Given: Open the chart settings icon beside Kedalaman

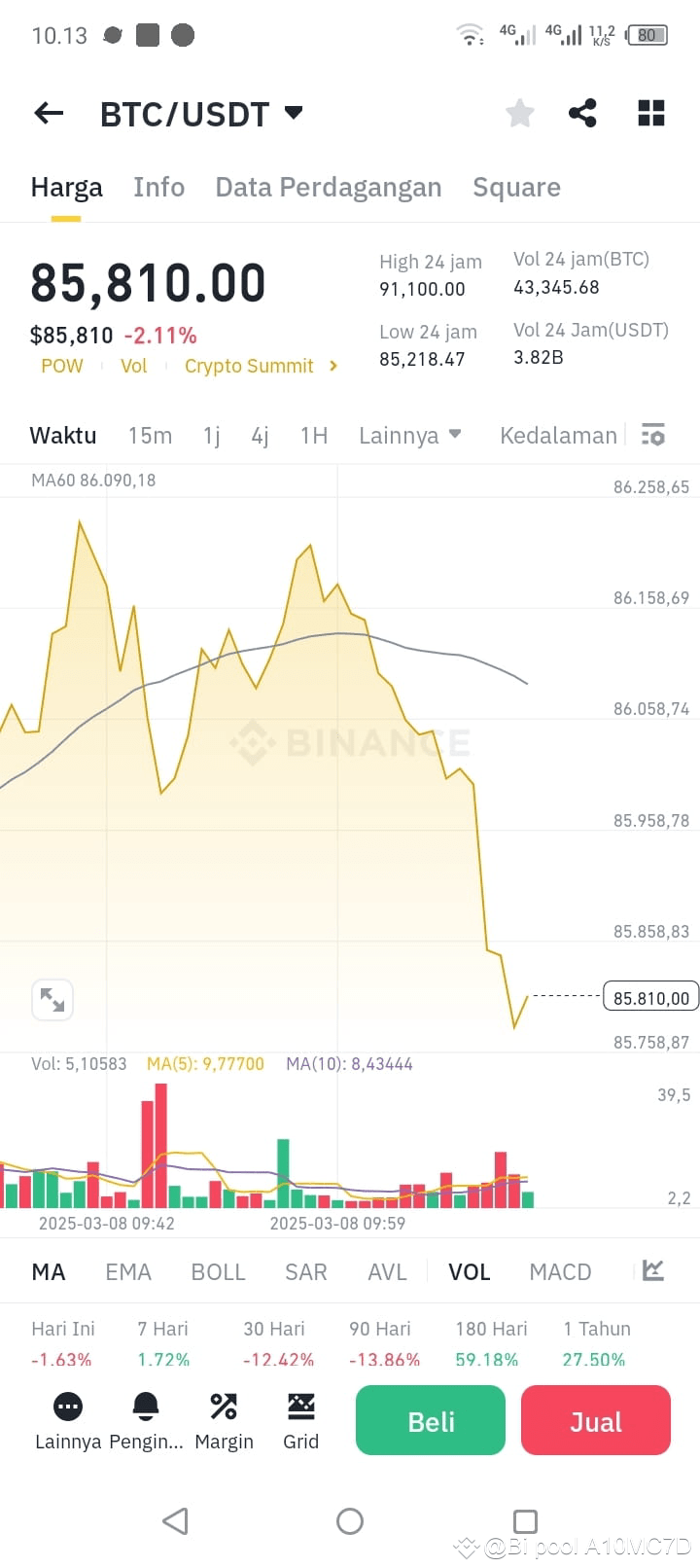Looking at the screenshot, I should (653, 435).
